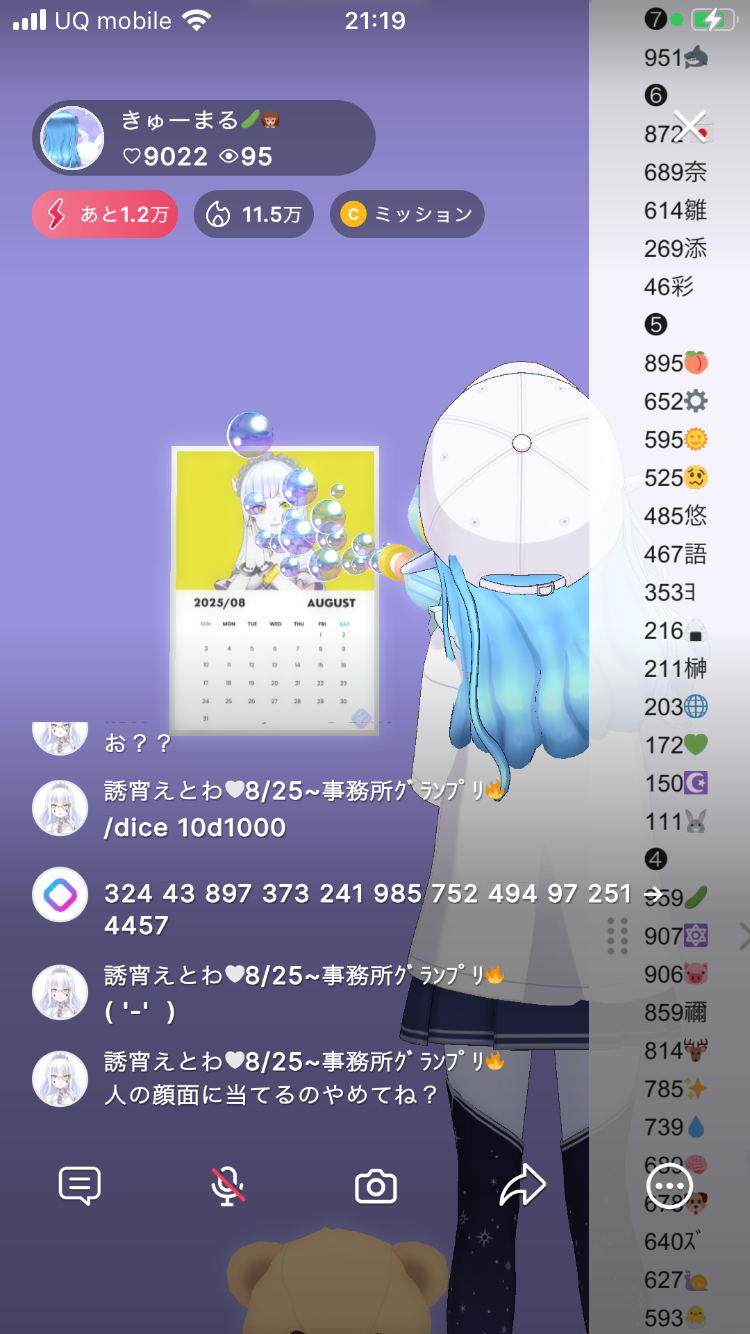Tap the 2025/08 calendar item

(276, 590)
